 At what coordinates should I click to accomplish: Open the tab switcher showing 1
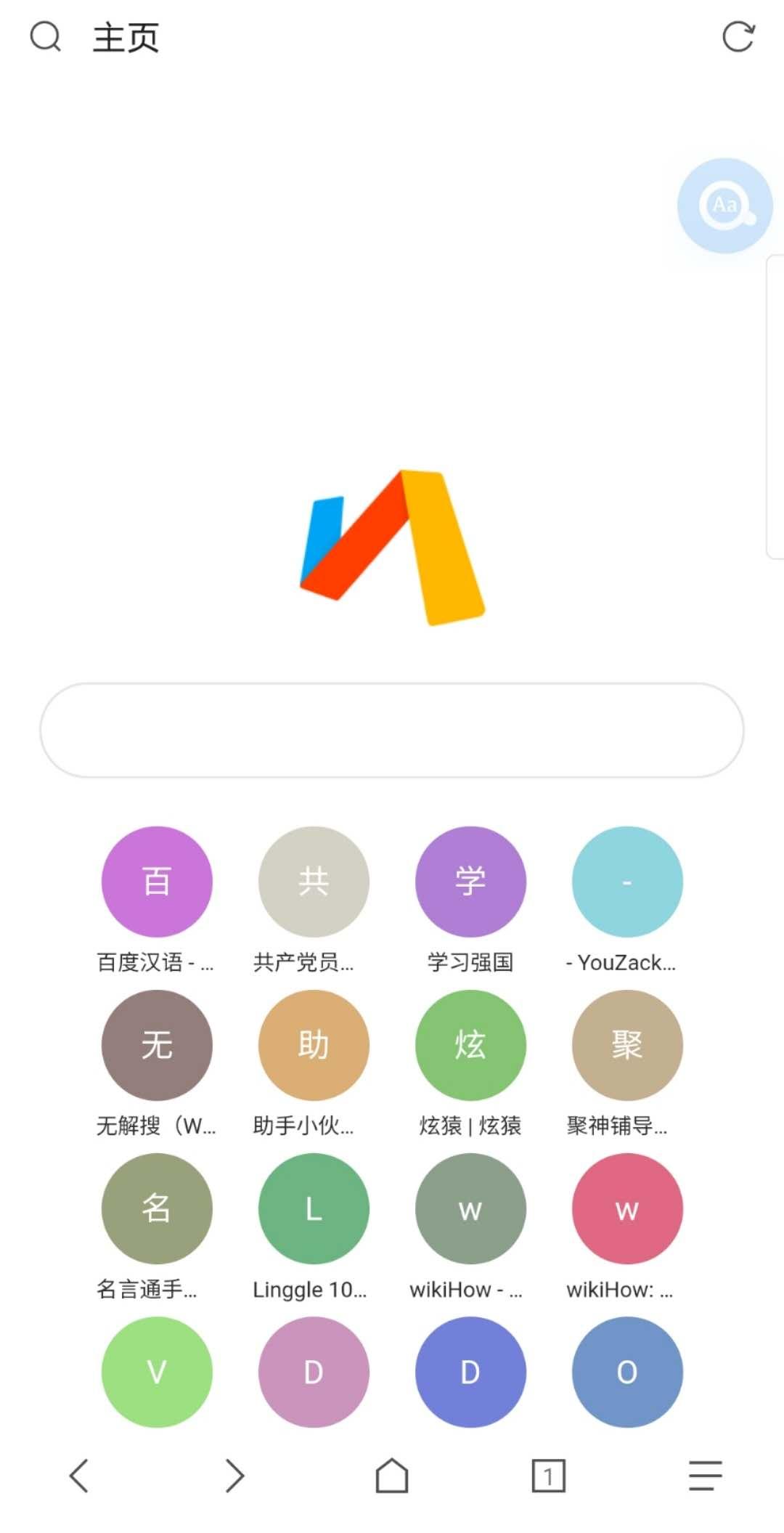coord(549,1476)
